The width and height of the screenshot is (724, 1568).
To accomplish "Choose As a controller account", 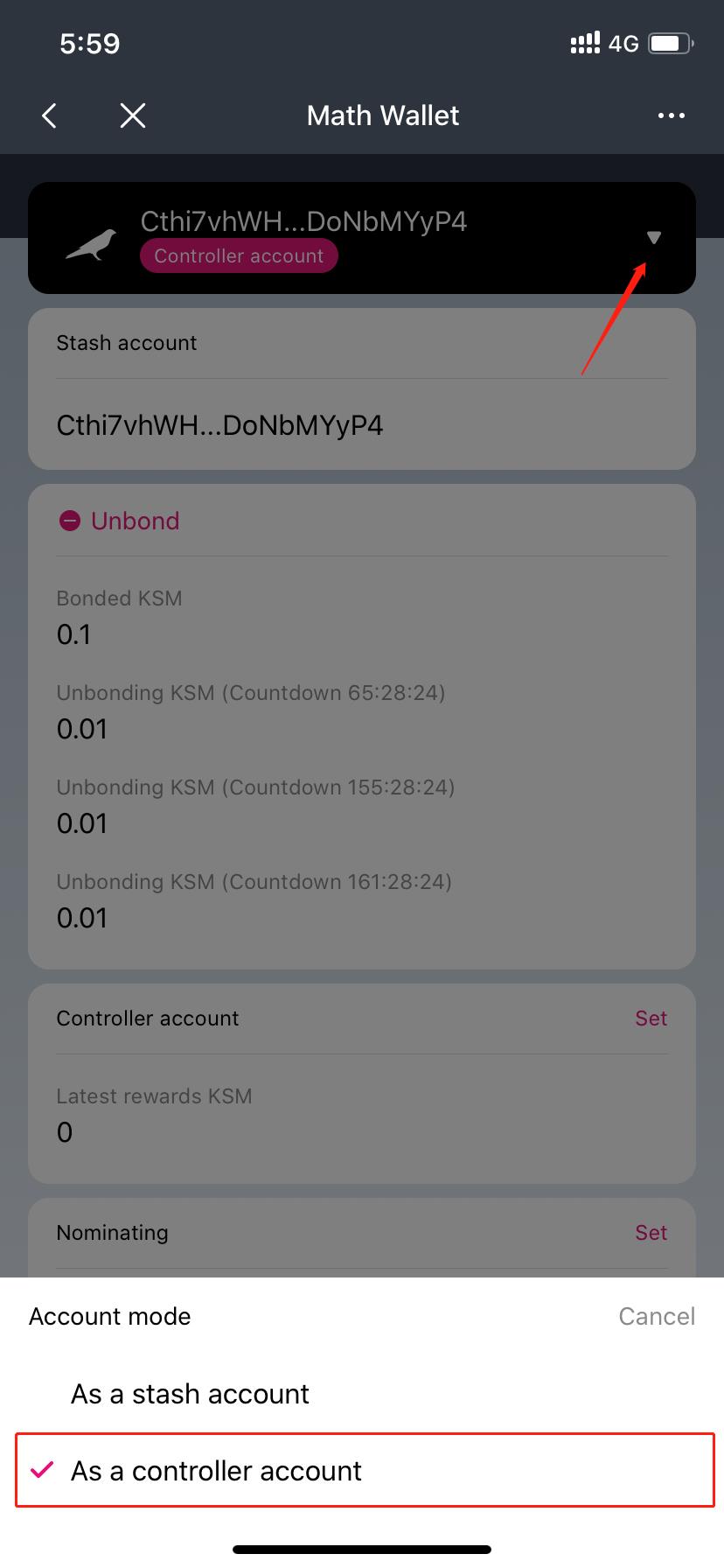I will pos(216,1471).
